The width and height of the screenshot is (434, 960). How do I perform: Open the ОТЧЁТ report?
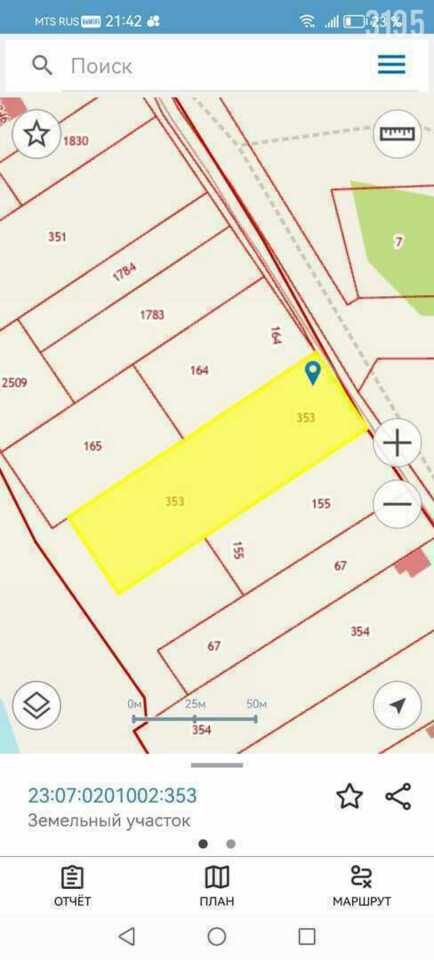coord(72,887)
